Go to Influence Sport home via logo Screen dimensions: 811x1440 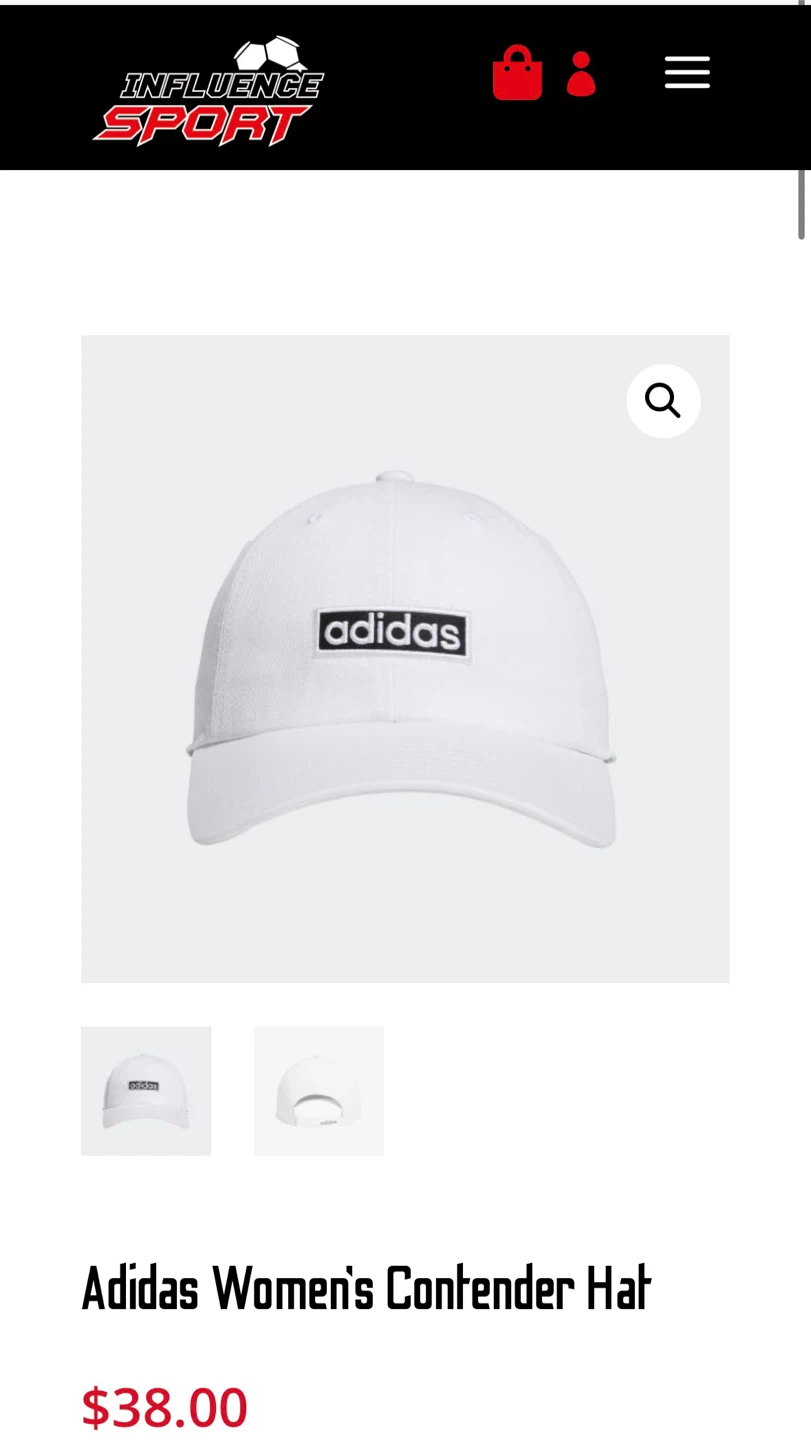[x=208, y=91]
